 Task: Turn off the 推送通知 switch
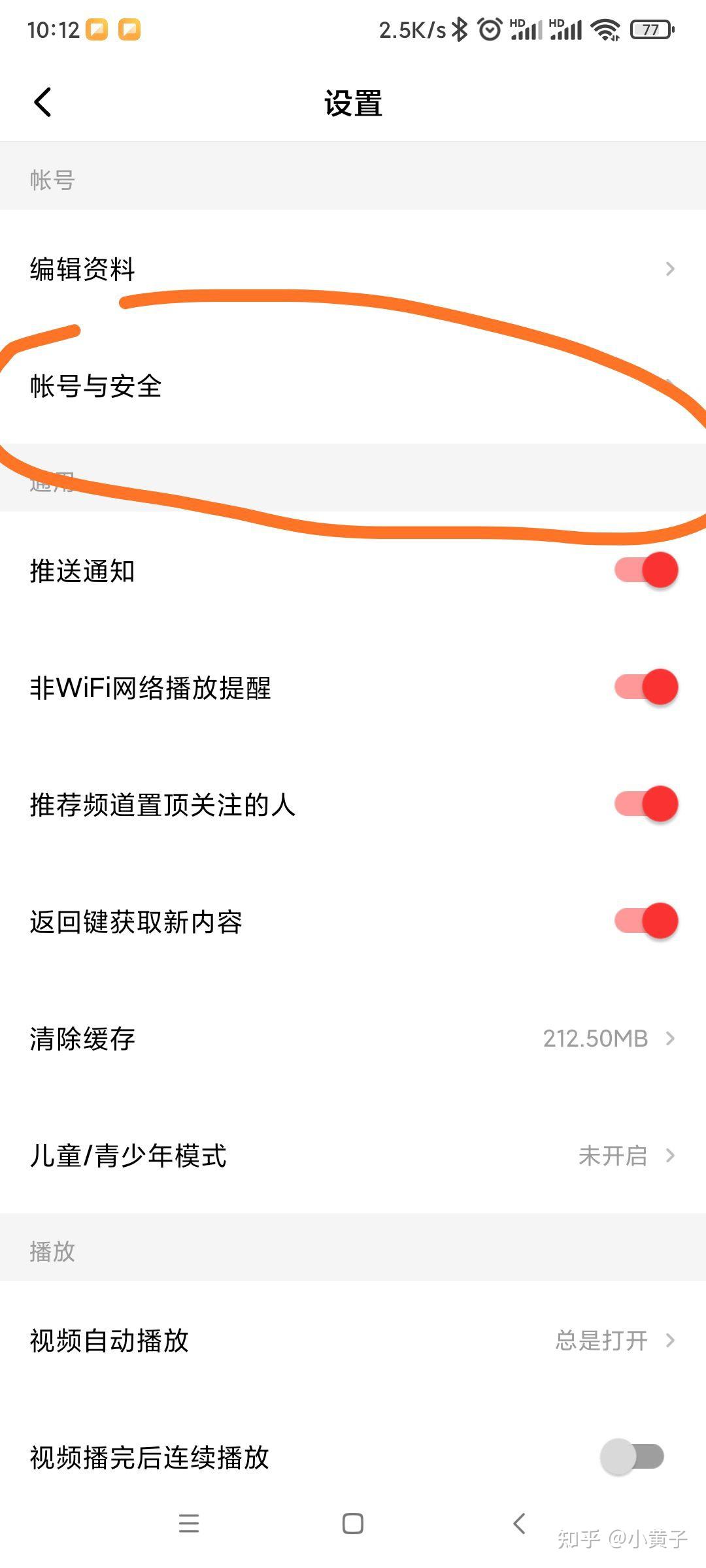pyautogui.click(x=645, y=570)
